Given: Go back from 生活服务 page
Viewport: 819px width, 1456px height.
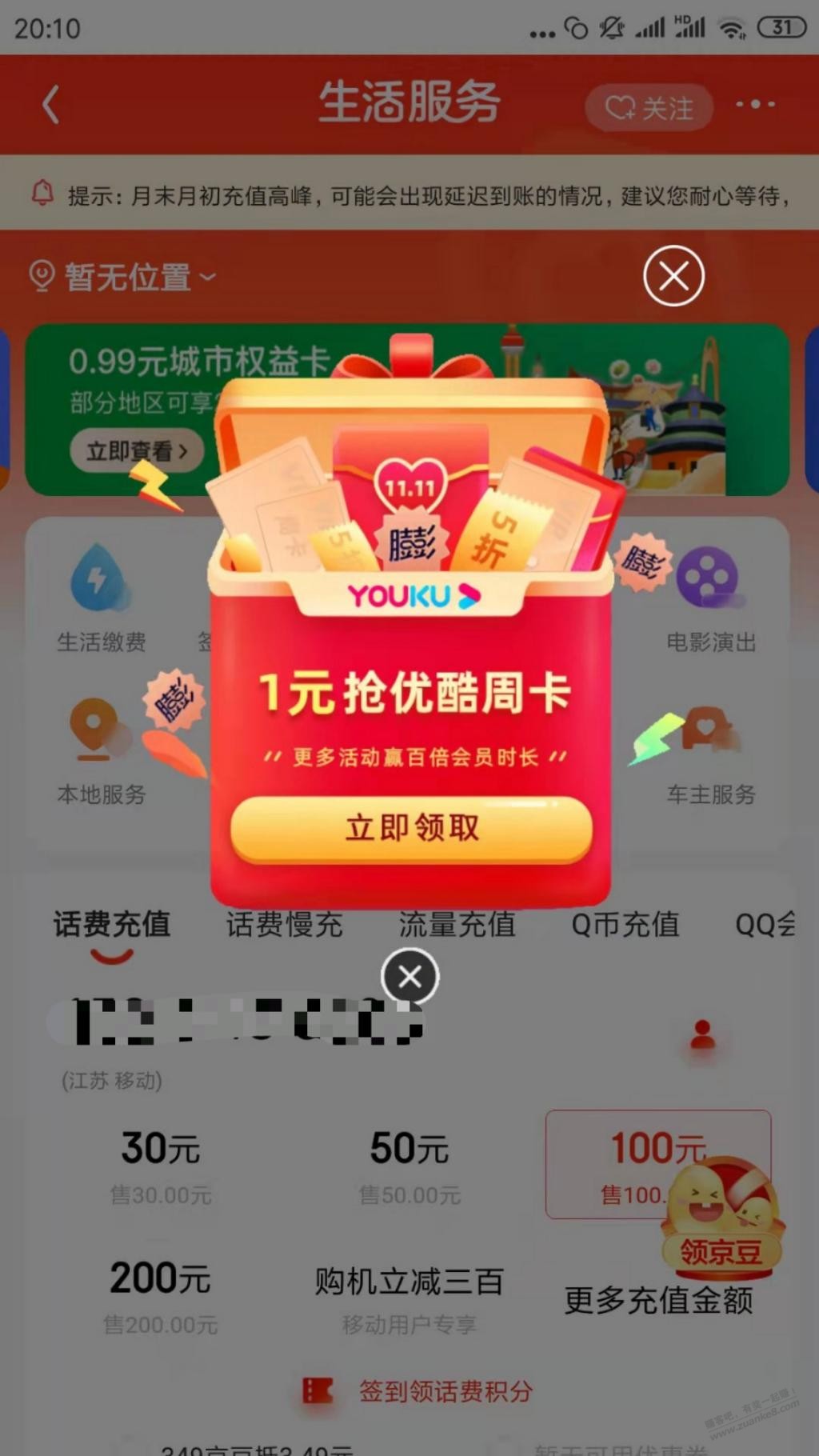Looking at the screenshot, I should pos(51,105).
